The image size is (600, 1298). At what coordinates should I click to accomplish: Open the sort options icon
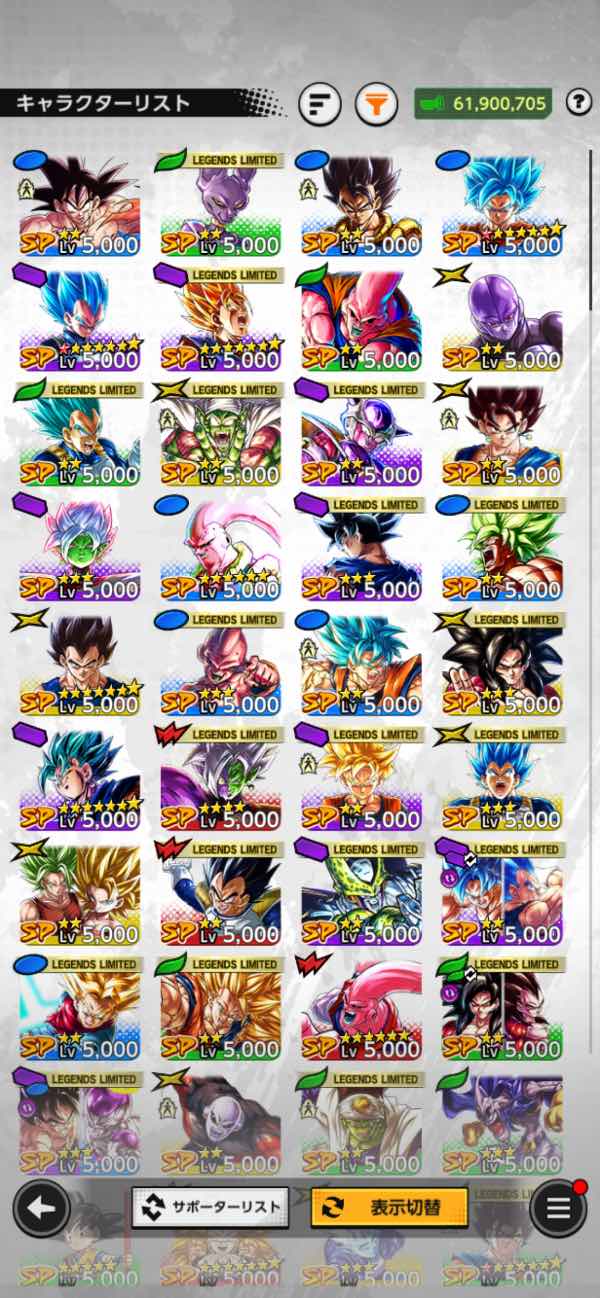[x=319, y=103]
